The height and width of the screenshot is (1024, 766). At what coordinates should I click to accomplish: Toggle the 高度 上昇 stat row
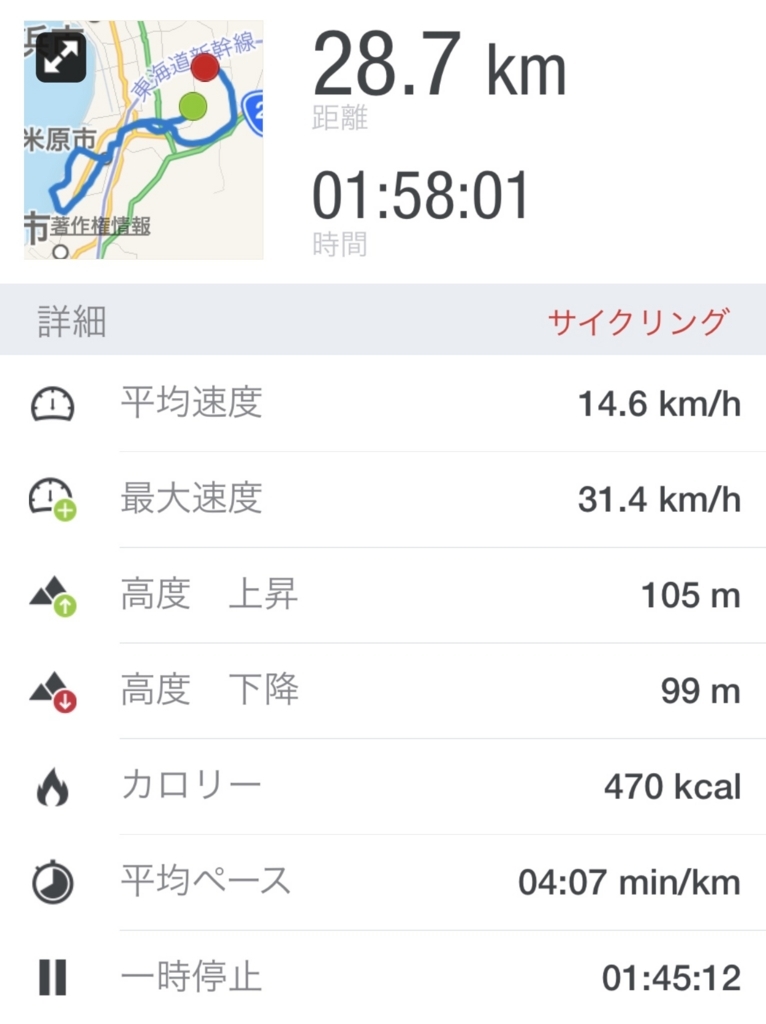(x=383, y=594)
